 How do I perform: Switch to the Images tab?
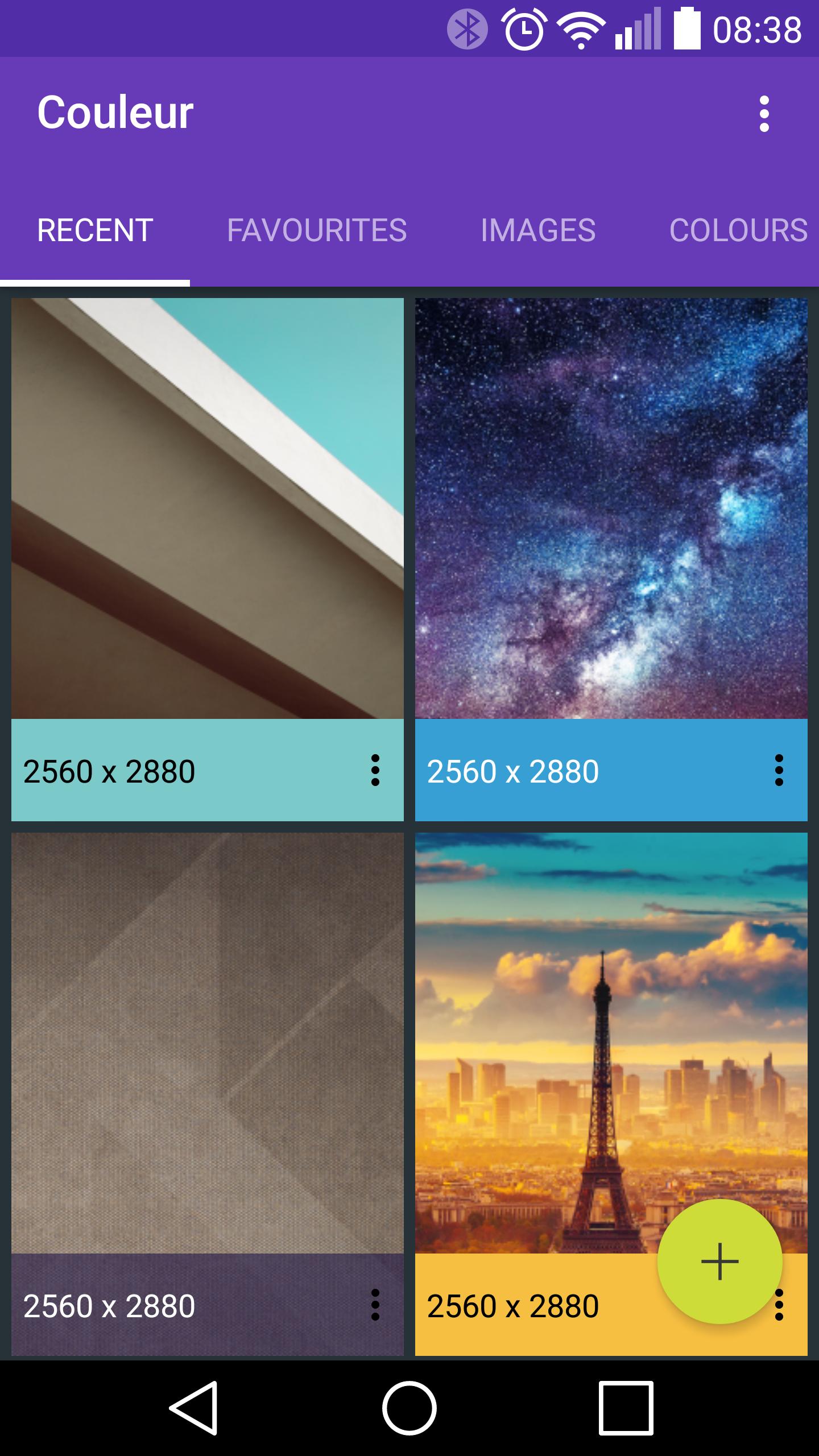(x=538, y=230)
